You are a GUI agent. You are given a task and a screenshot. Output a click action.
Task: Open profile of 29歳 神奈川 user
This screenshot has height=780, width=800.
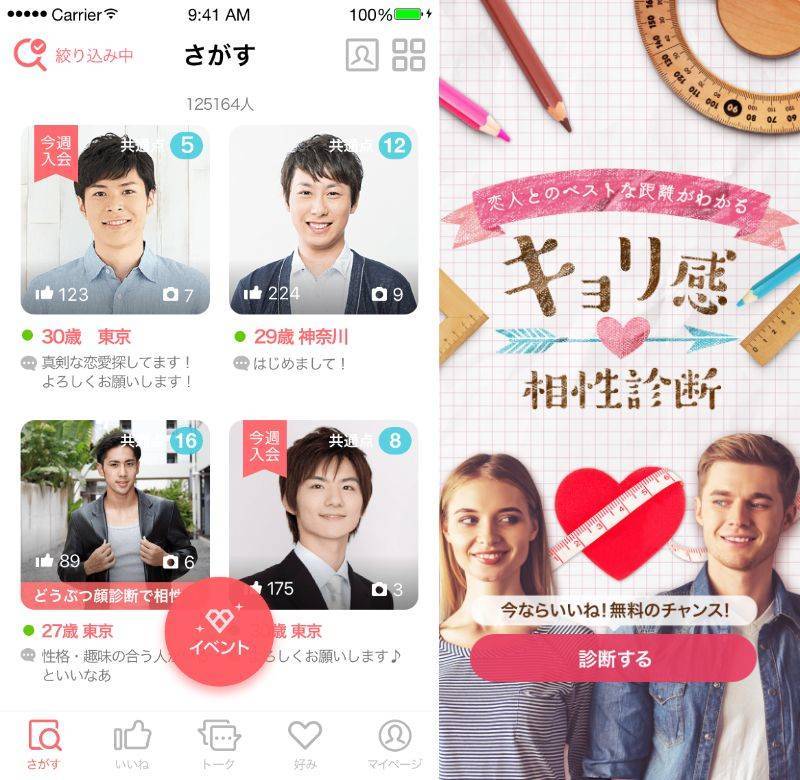click(x=323, y=220)
